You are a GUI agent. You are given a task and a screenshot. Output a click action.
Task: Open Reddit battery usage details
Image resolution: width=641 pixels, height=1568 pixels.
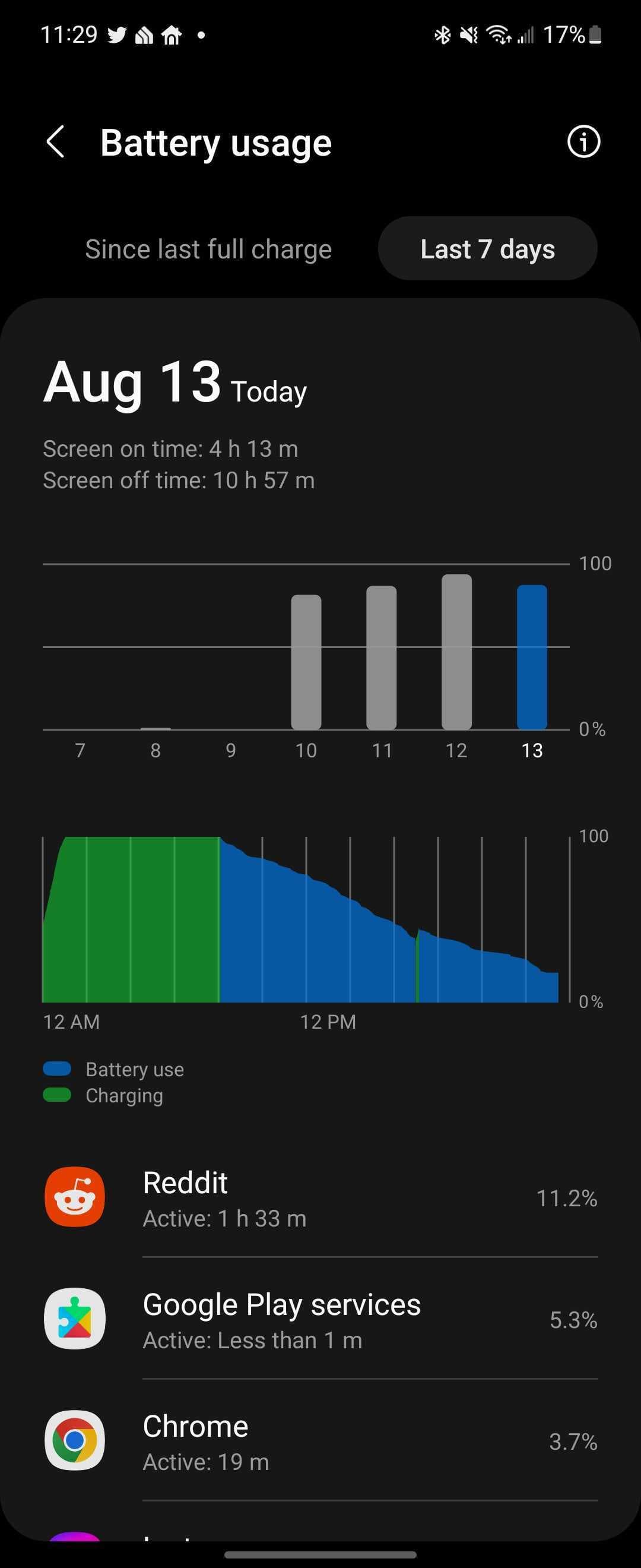(320, 1197)
